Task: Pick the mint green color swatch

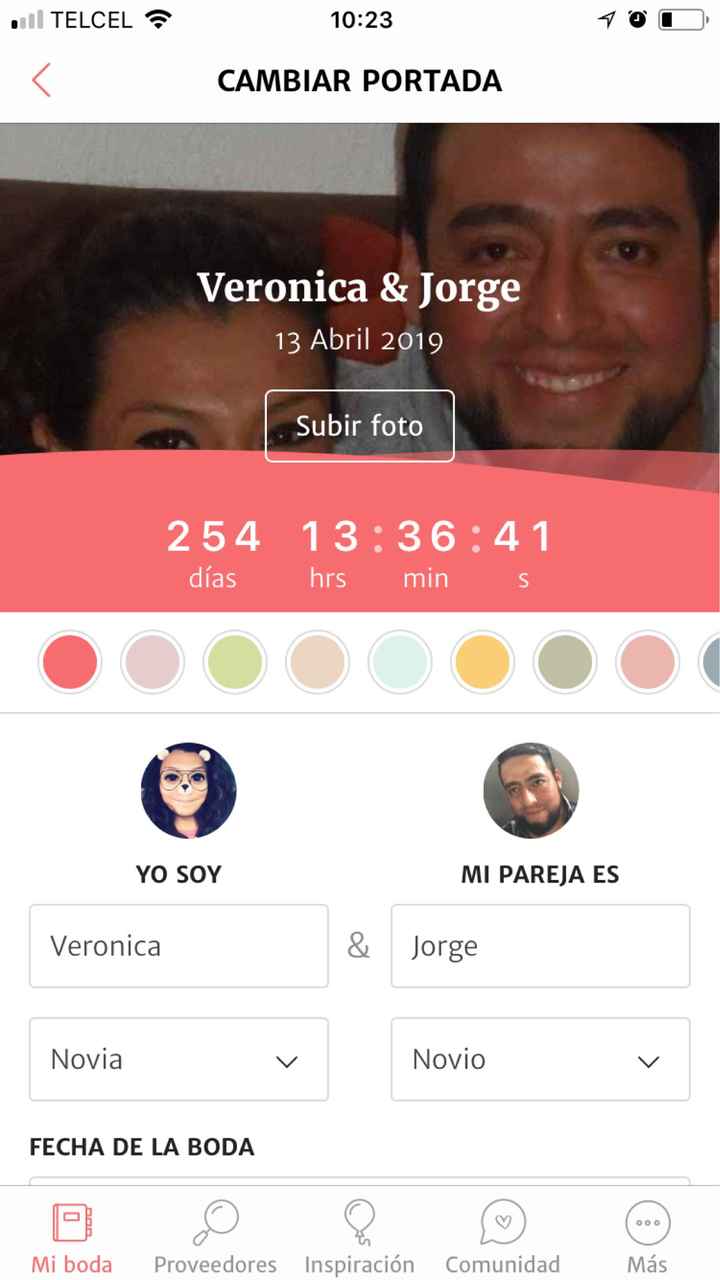Action: pos(400,662)
